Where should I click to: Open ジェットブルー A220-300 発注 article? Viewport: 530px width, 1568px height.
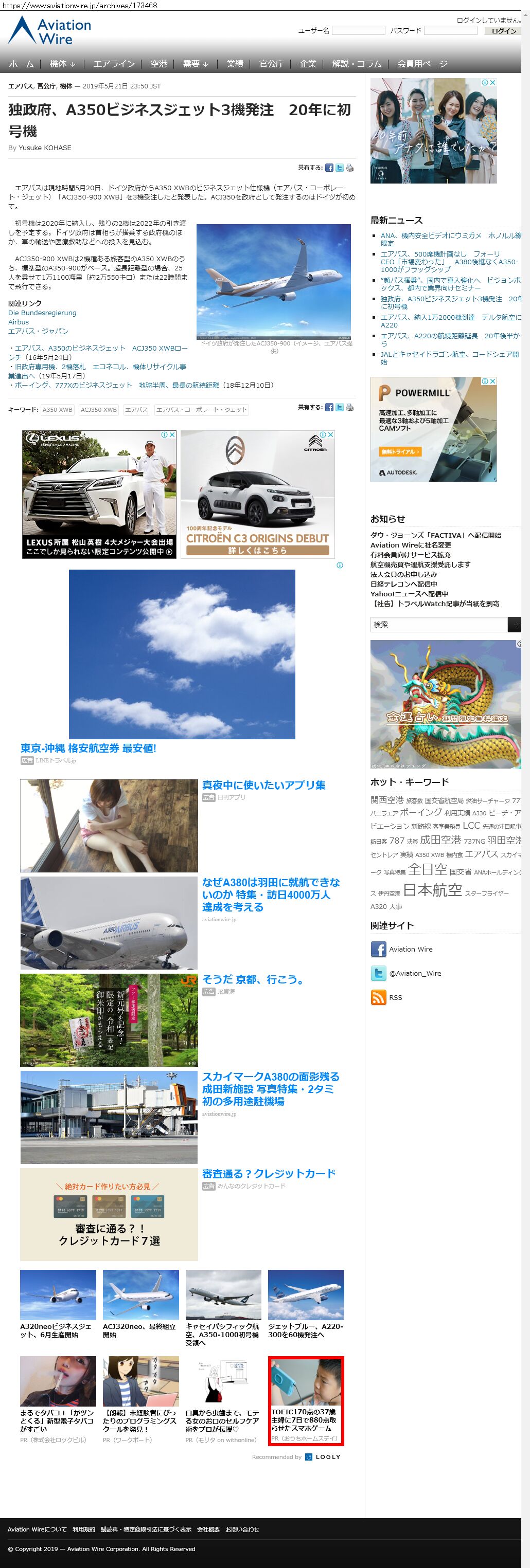[x=306, y=1330]
